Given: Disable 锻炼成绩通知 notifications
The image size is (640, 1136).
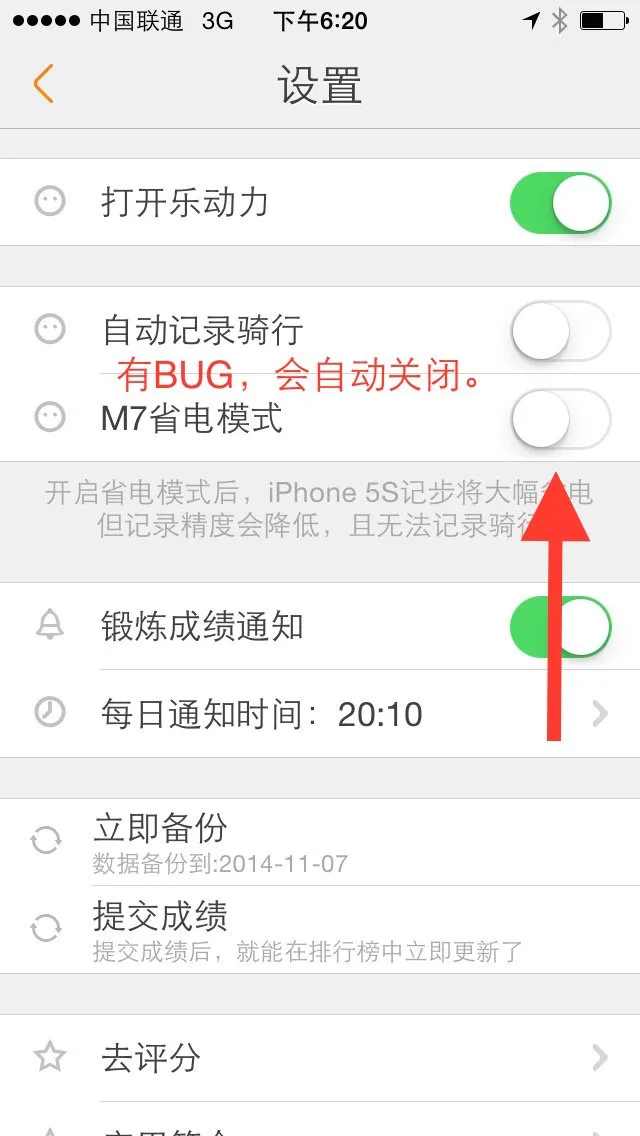Looking at the screenshot, I should pos(561,627).
